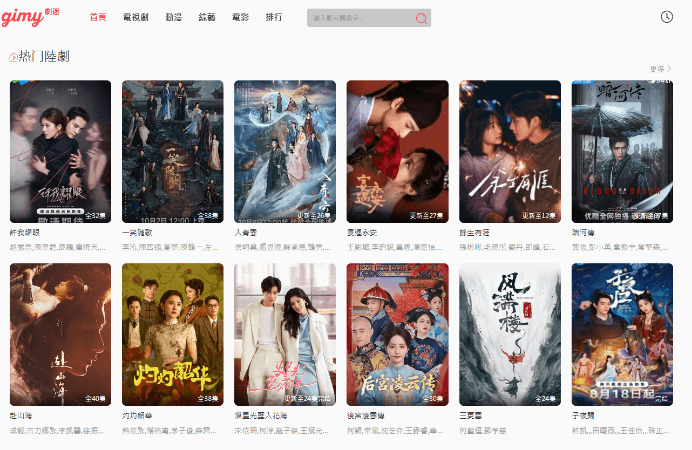Open the 许我耀眼 drama poster
Image resolution: width=692 pixels, height=450 pixels.
pyautogui.click(x=60, y=151)
